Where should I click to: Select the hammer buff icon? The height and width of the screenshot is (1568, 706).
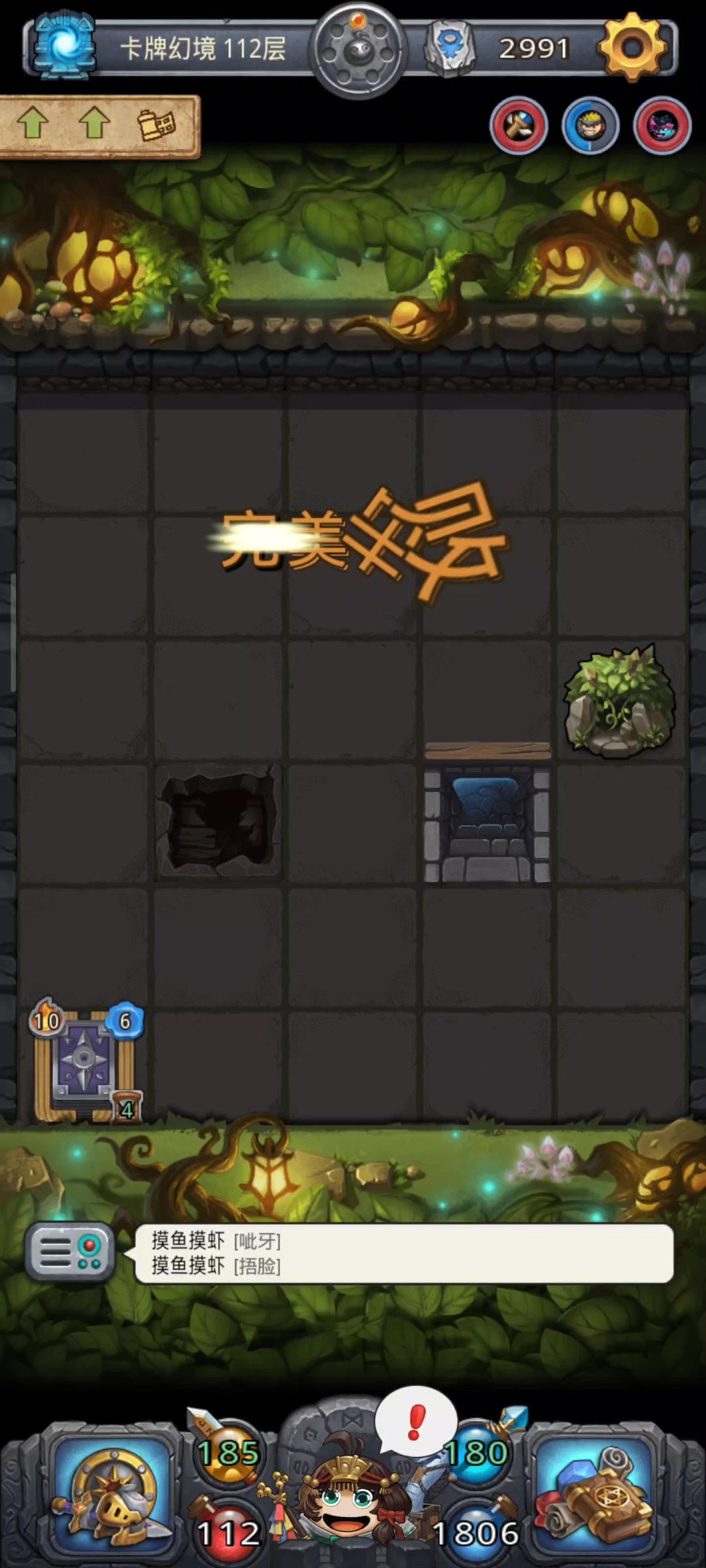(519, 125)
